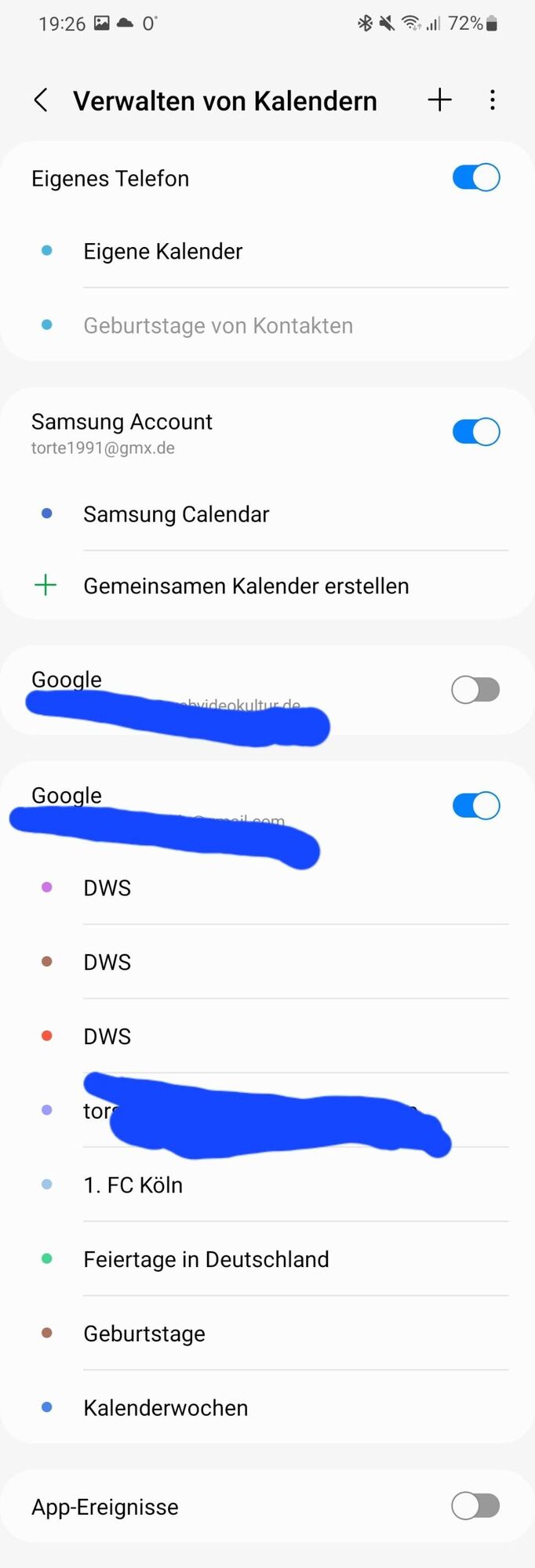Disable the Samsung Account calendar switch
This screenshot has height=1568, width=535.
point(475,432)
